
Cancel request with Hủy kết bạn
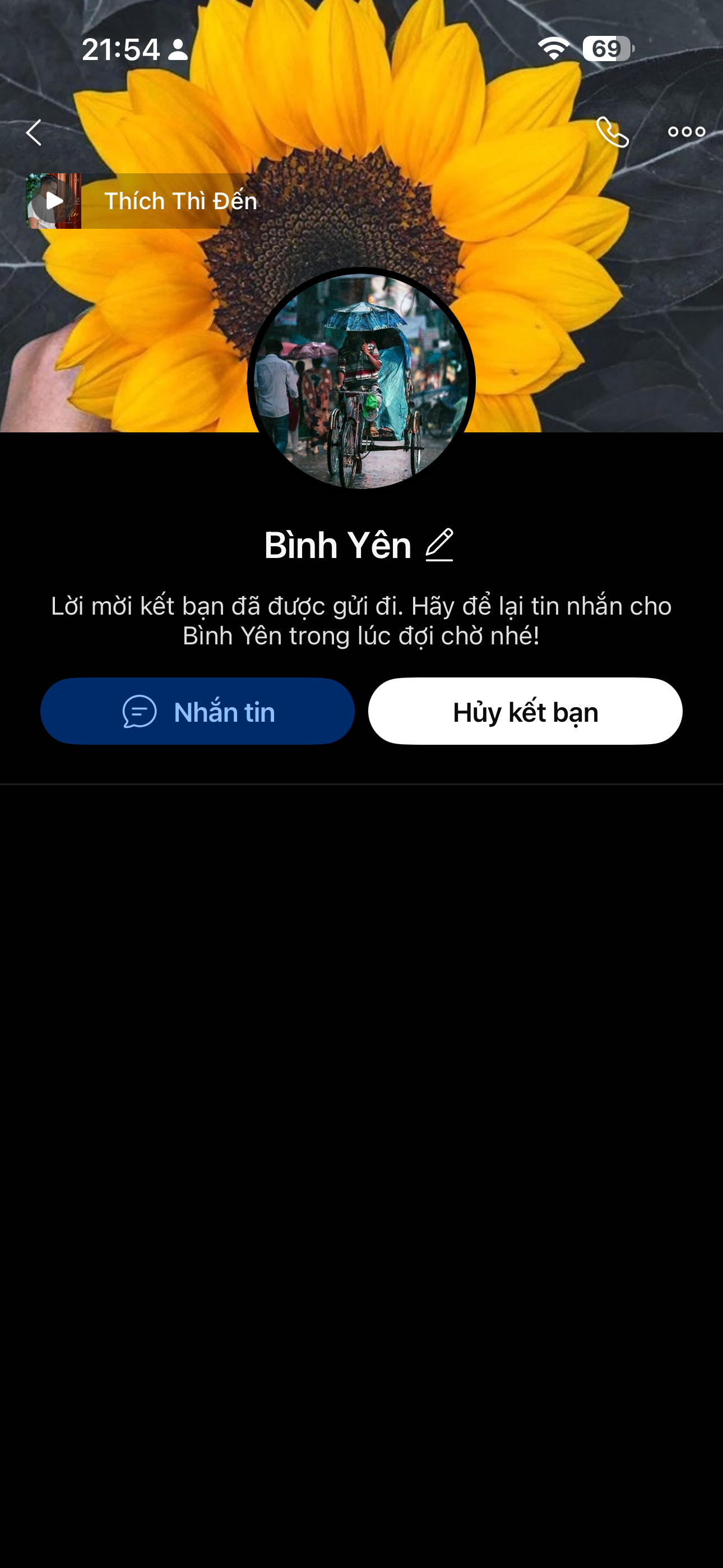(x=525, y=711)
